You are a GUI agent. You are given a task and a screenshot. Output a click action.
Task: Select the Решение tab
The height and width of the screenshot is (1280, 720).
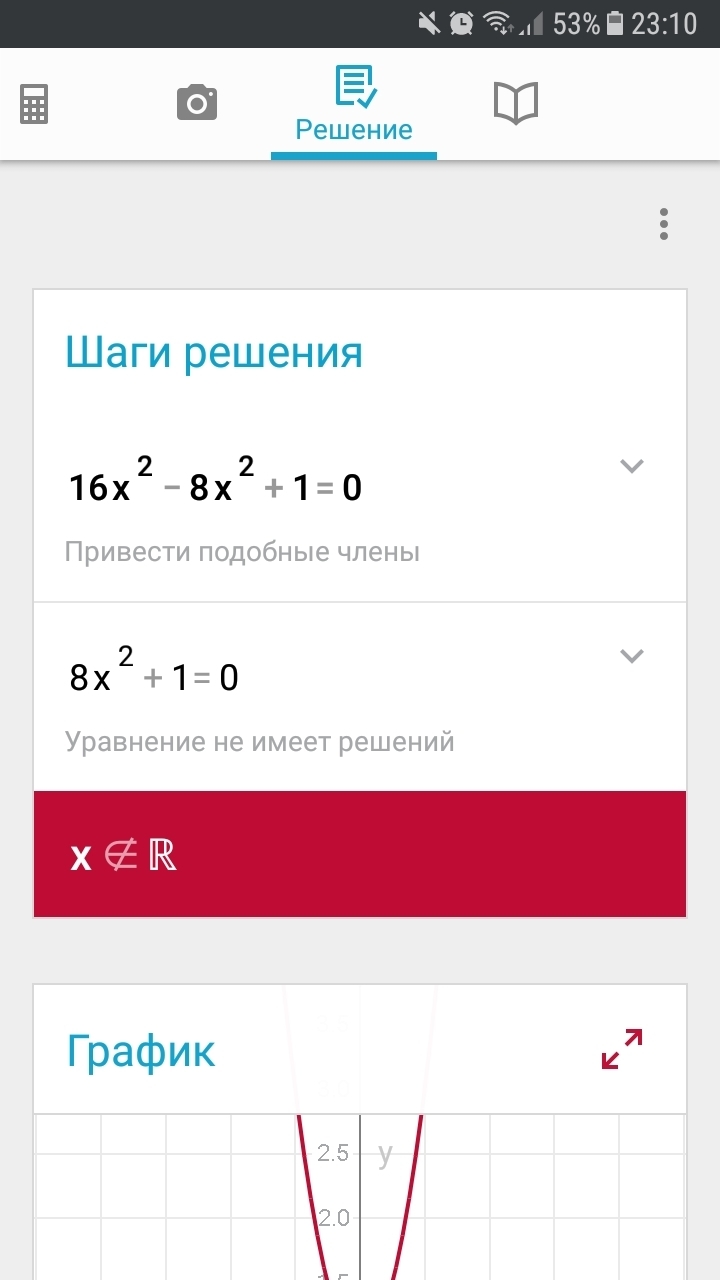click(354, 105)
